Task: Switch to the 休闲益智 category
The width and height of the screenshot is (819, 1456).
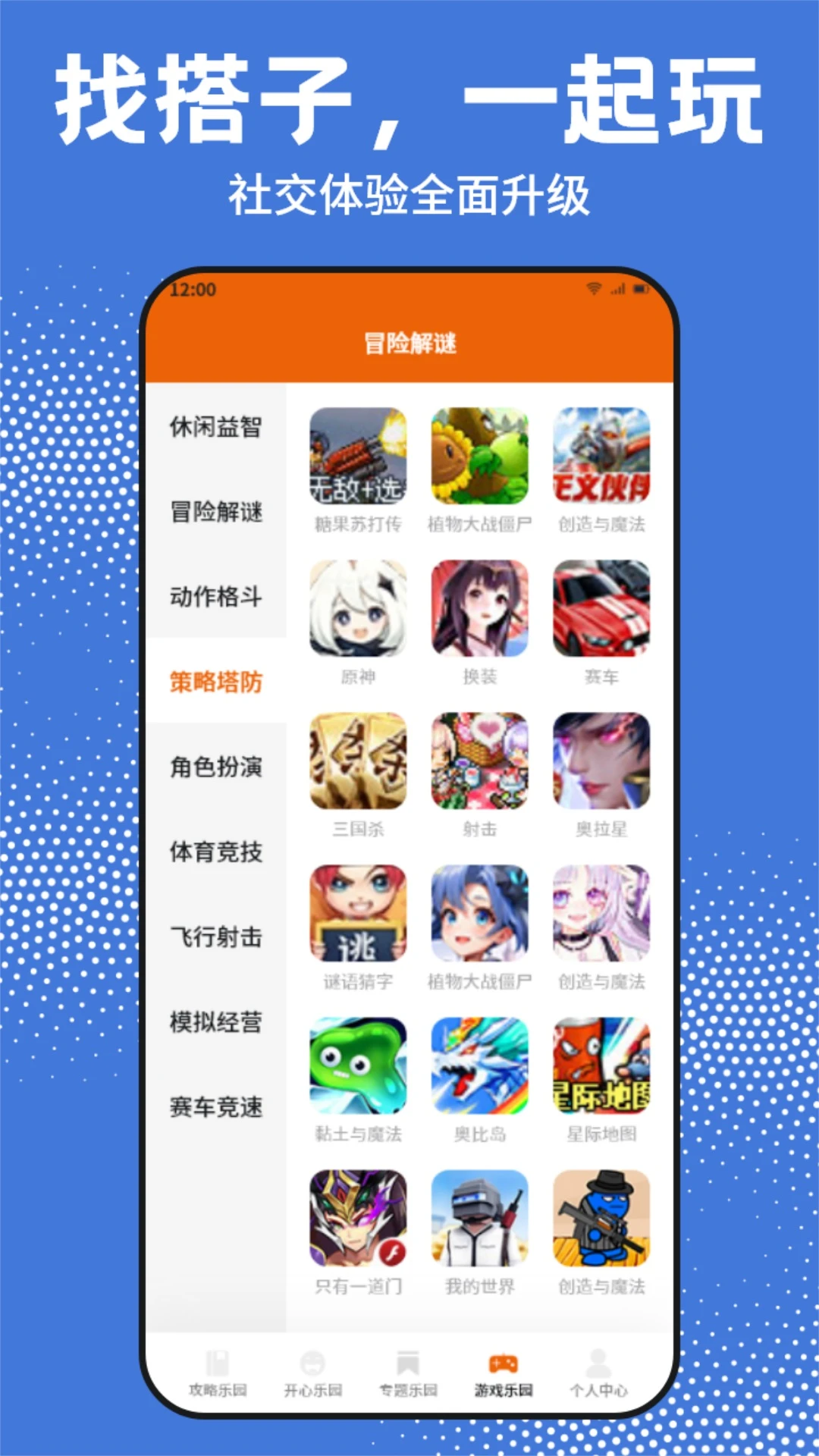Action: (216, 429)
